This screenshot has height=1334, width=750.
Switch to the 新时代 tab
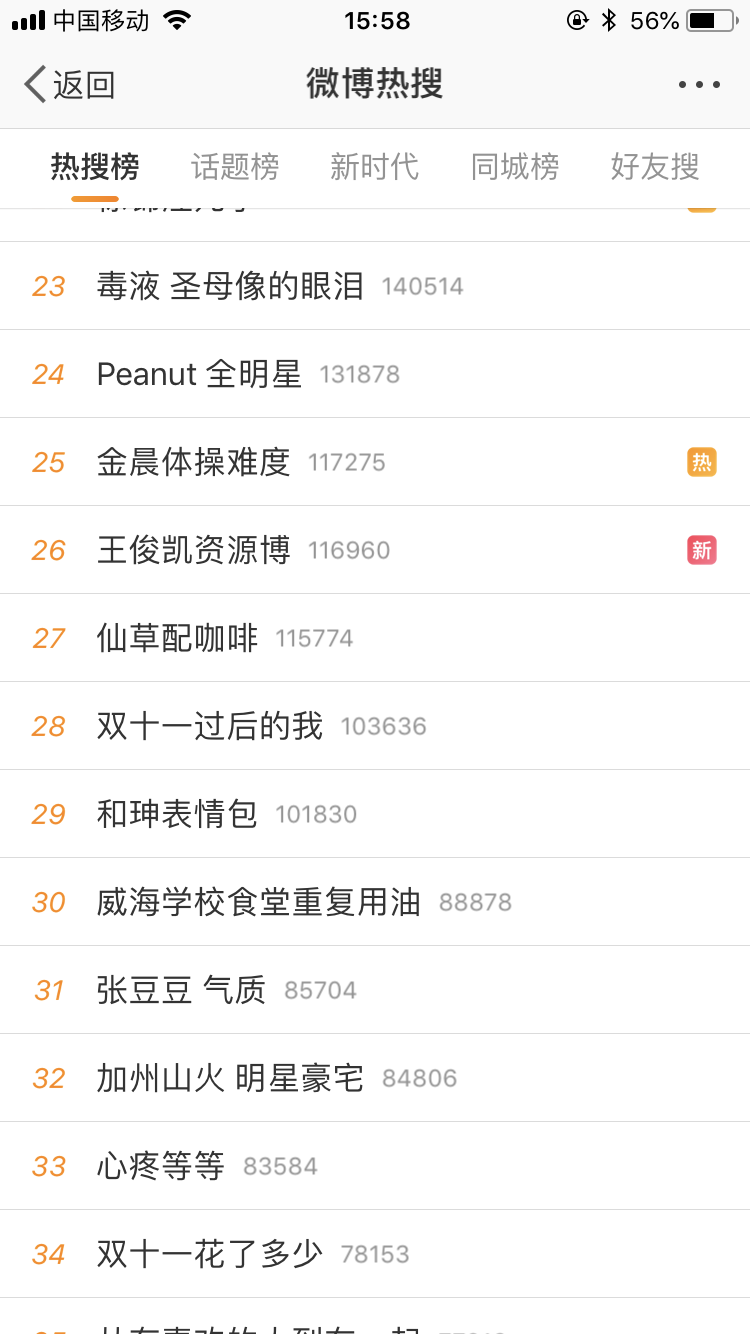tap(374, 166)
